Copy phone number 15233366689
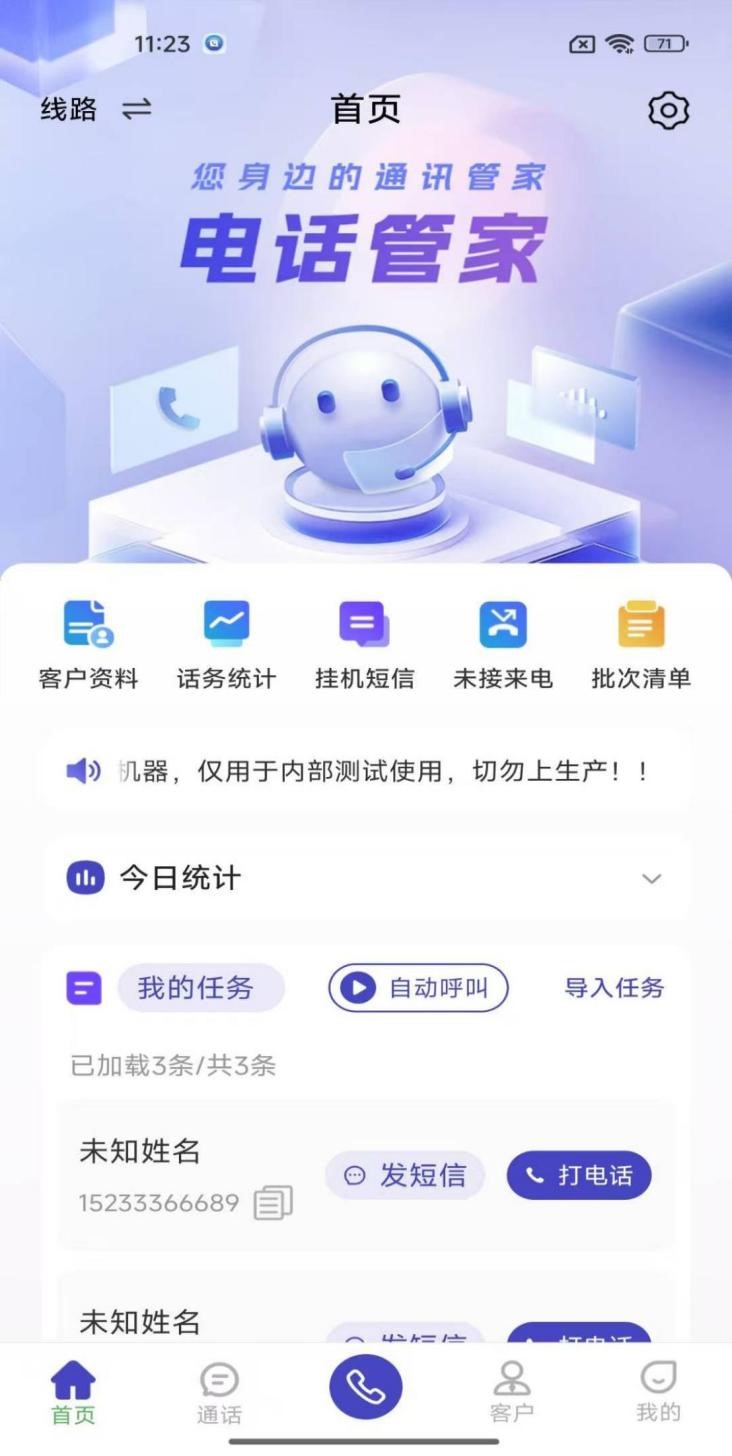The width and height of the screenshot is (732, 1456). 273,1202
